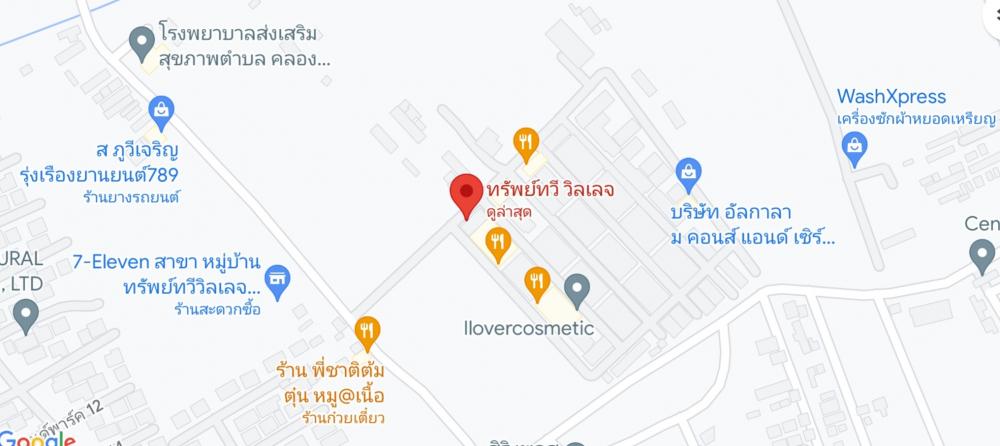Tap the บริษัท อัลกาลาม คอนส์ แอนด์ เซิร์ shopping pin
This screenshot has height=446, width=1000.
(687, 173)
